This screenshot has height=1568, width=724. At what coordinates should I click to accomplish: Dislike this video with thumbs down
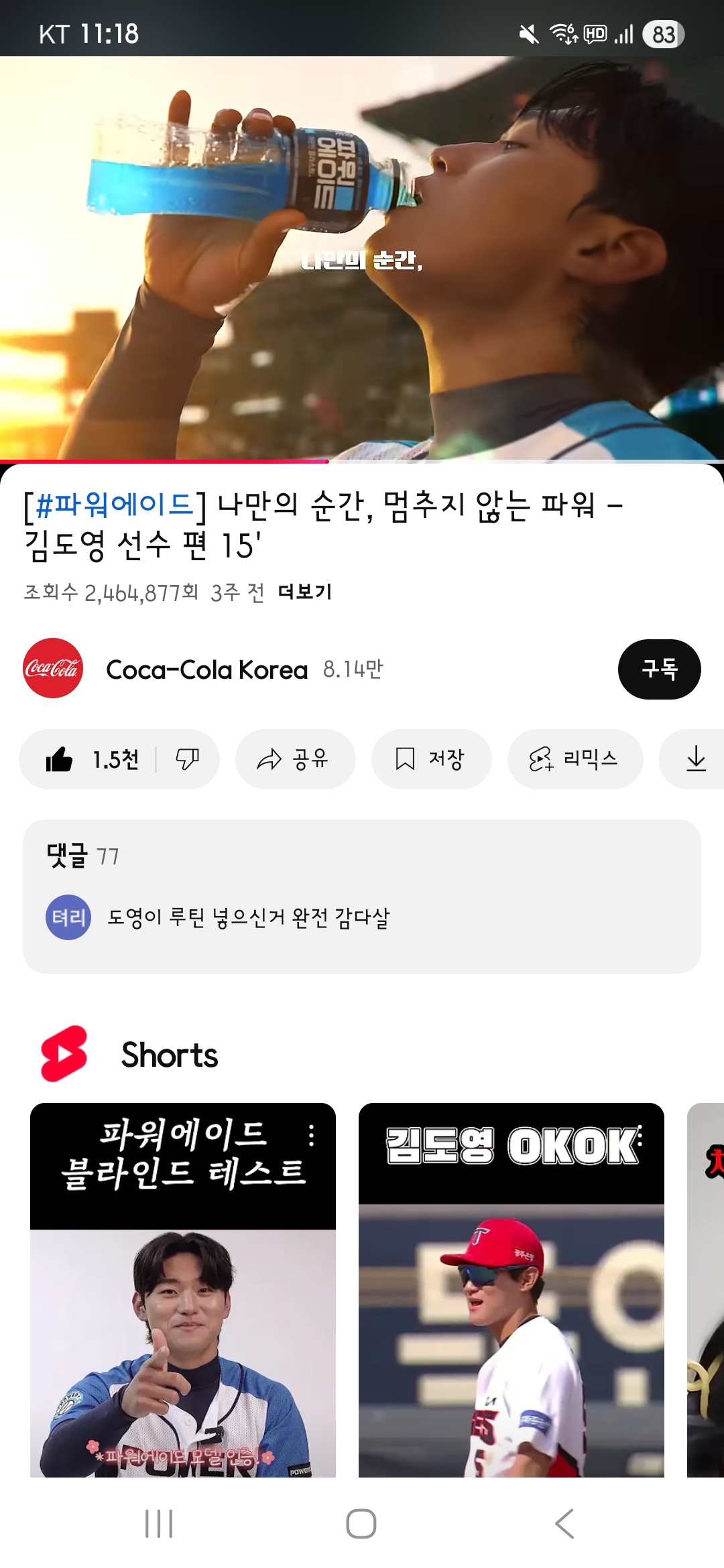187,759
